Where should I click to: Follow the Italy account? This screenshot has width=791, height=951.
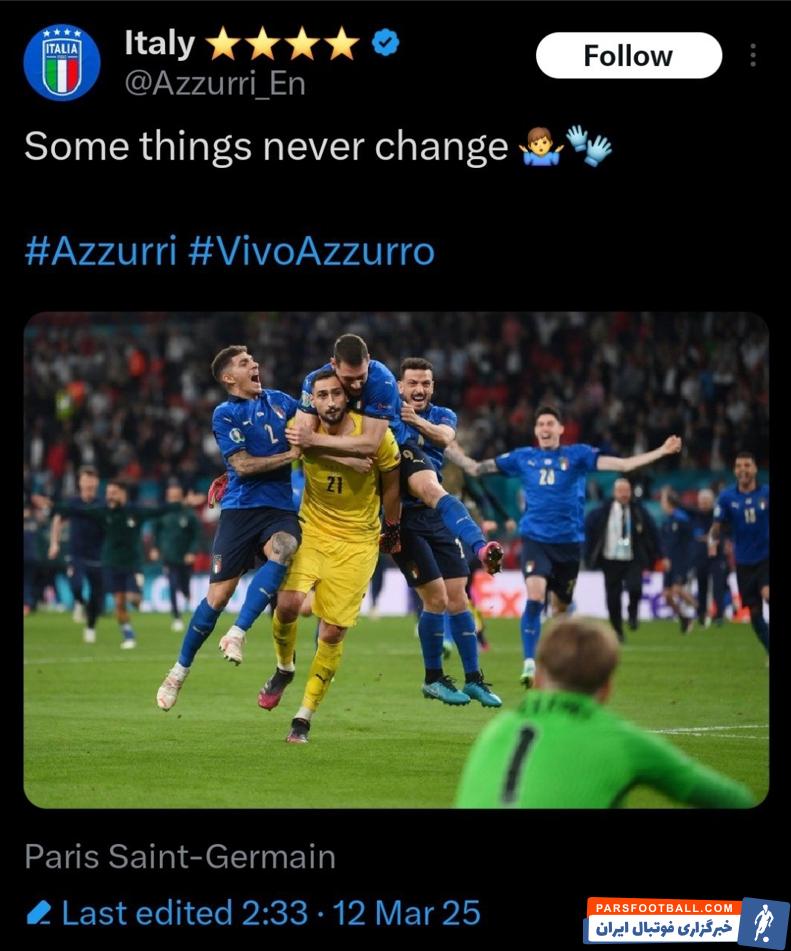coord(628,56)
